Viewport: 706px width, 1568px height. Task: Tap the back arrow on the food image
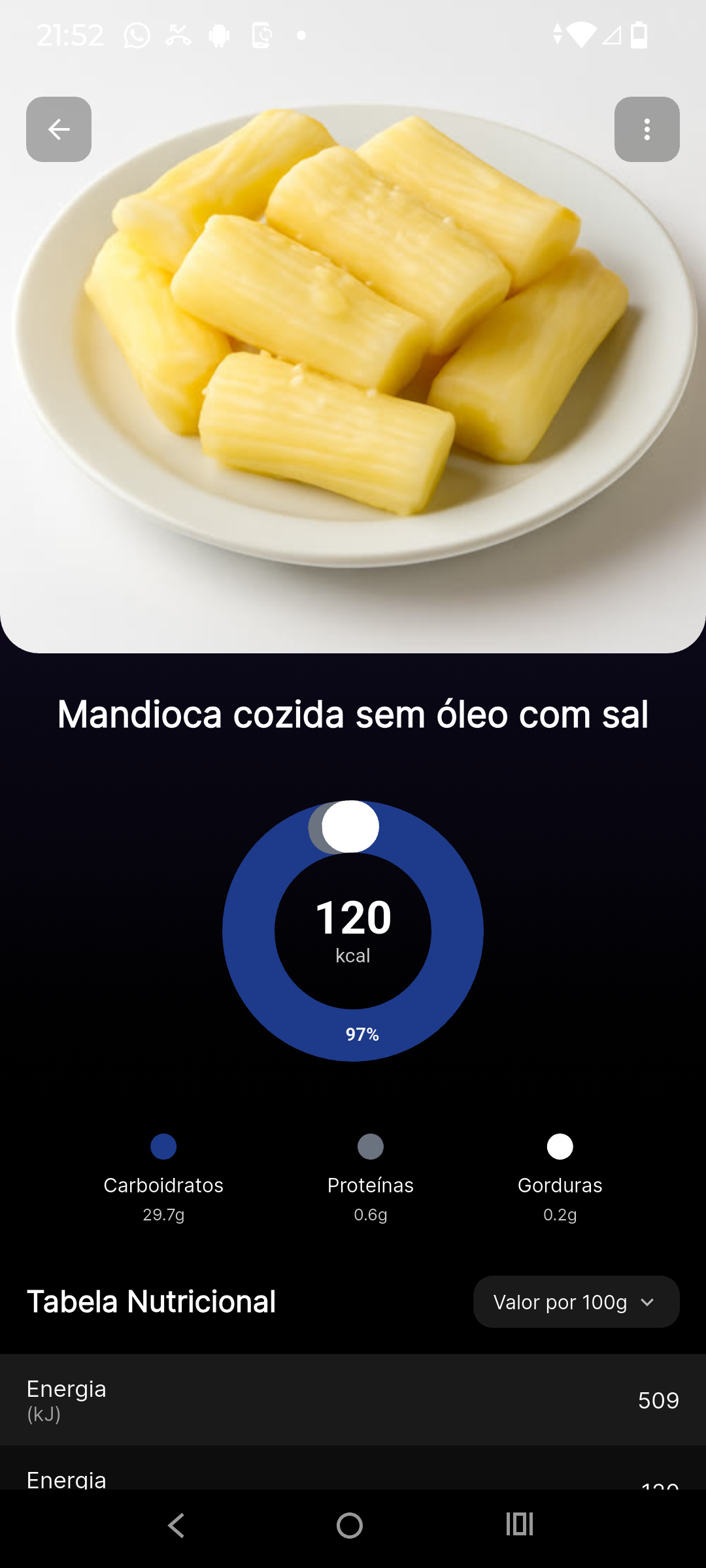[x=58, y=129]
